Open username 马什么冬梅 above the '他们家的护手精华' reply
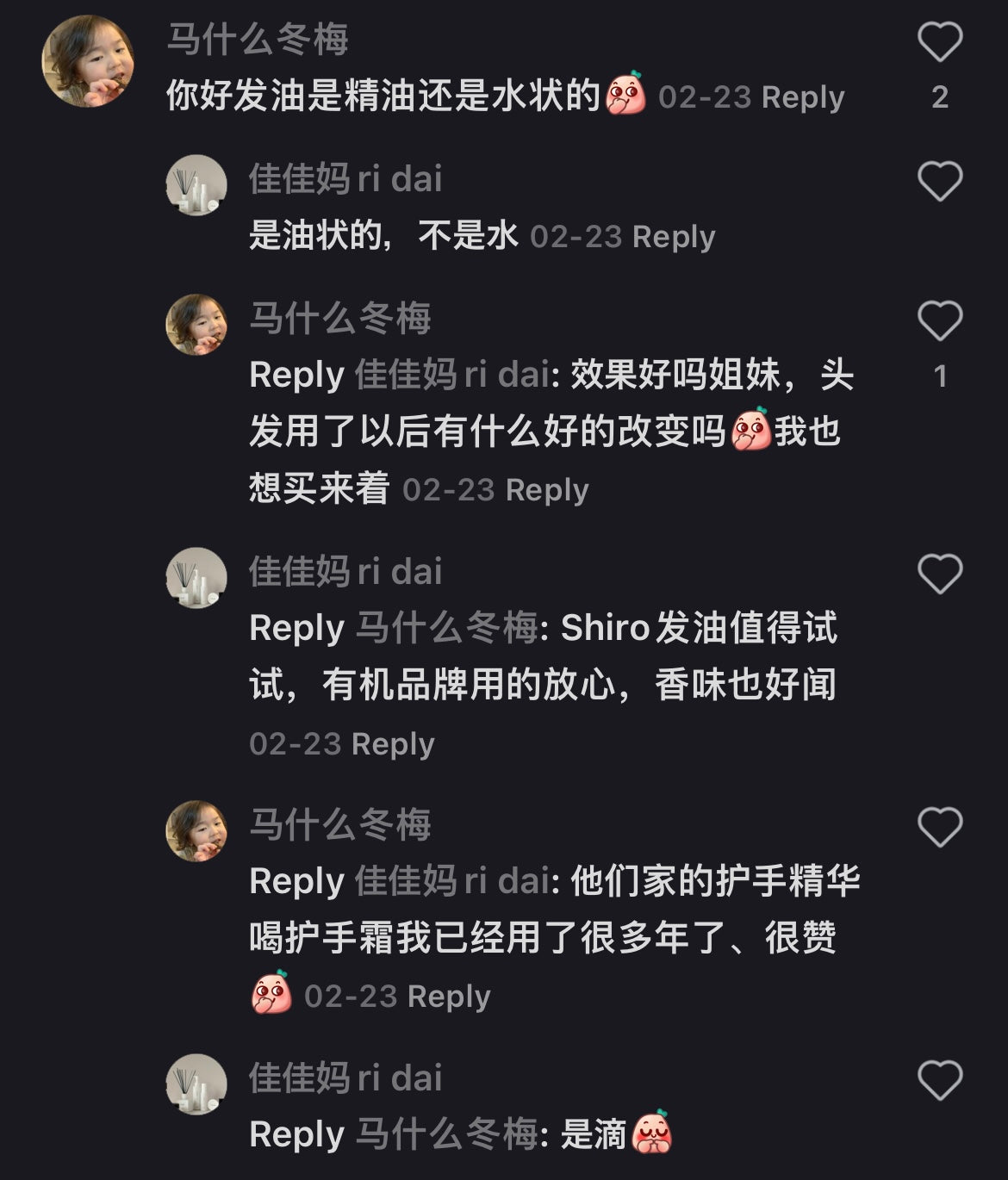The image size is (1008, 1180). 339,824
